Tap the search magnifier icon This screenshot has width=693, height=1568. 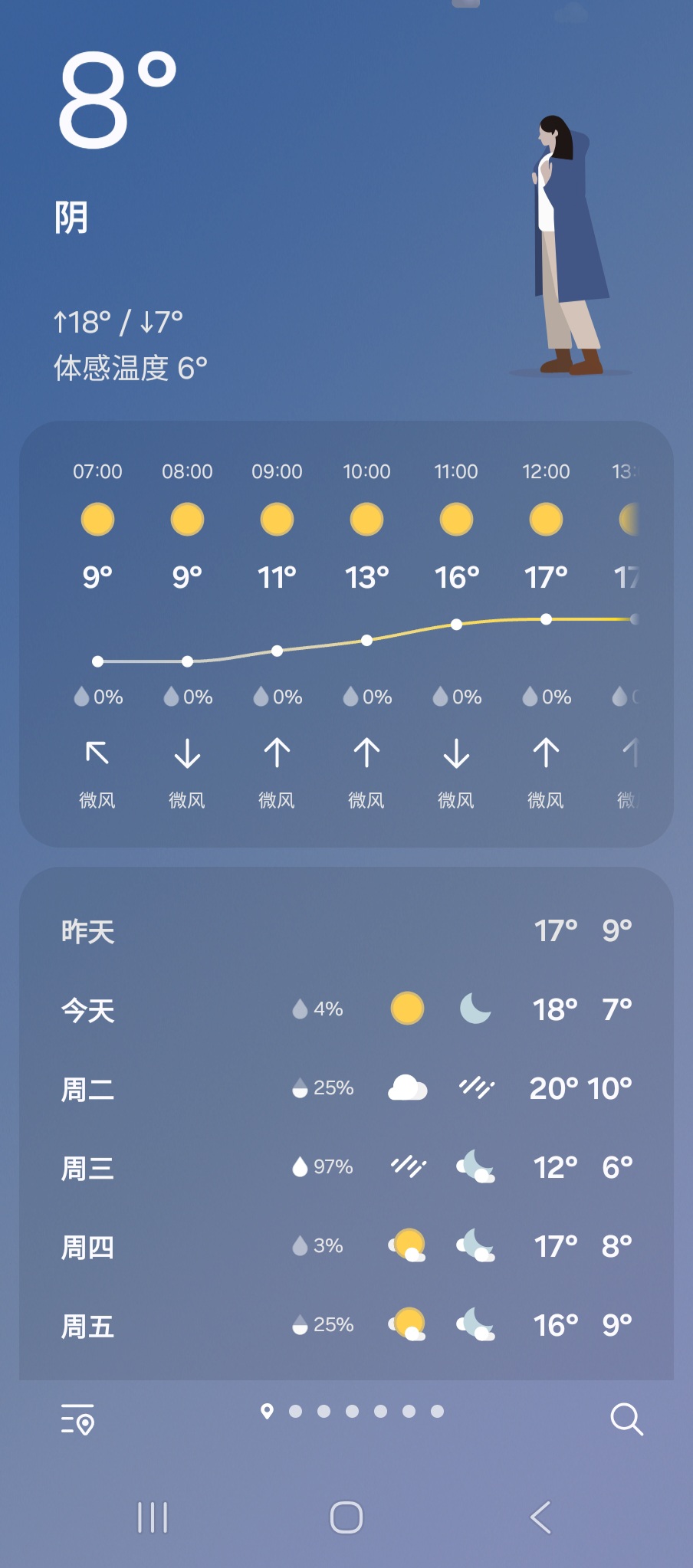(x=627, y=1419)
